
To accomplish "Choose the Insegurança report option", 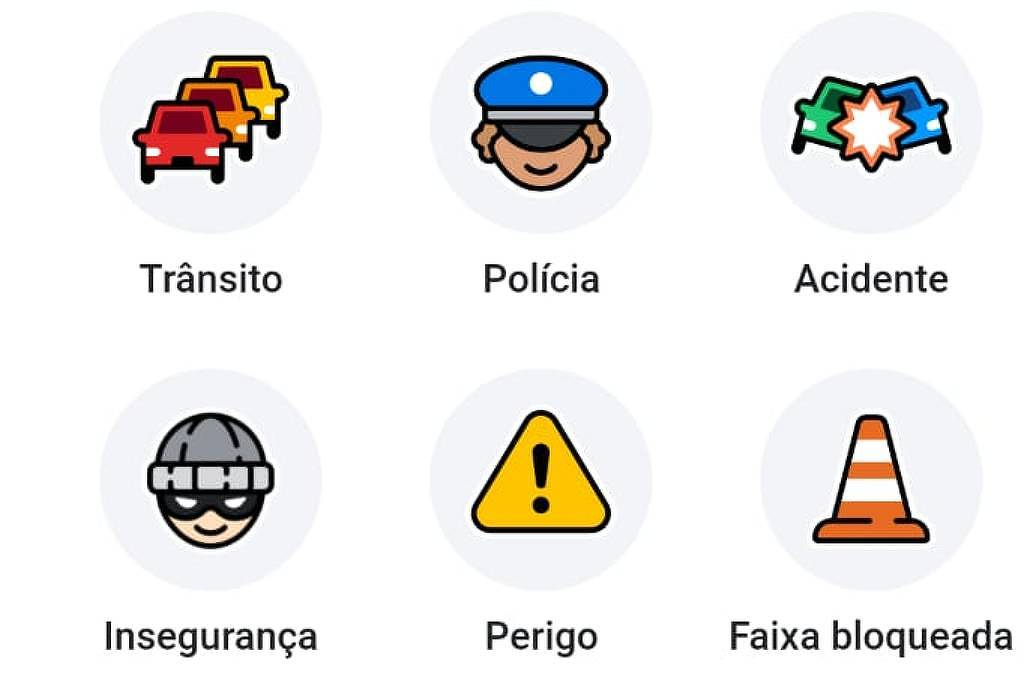I will click(210, 480).
